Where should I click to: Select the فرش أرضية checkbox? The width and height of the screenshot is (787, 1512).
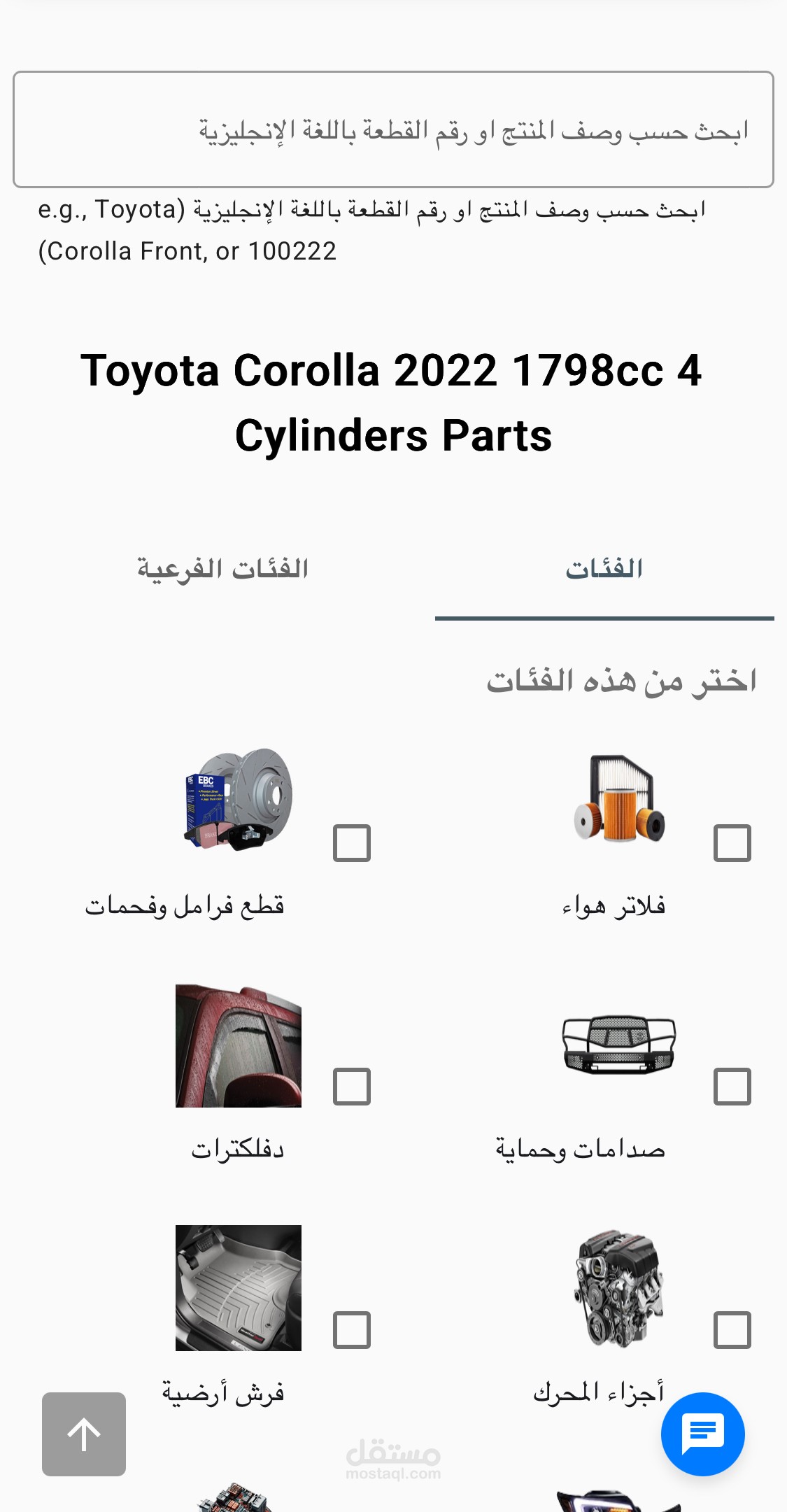(351, 1329)
